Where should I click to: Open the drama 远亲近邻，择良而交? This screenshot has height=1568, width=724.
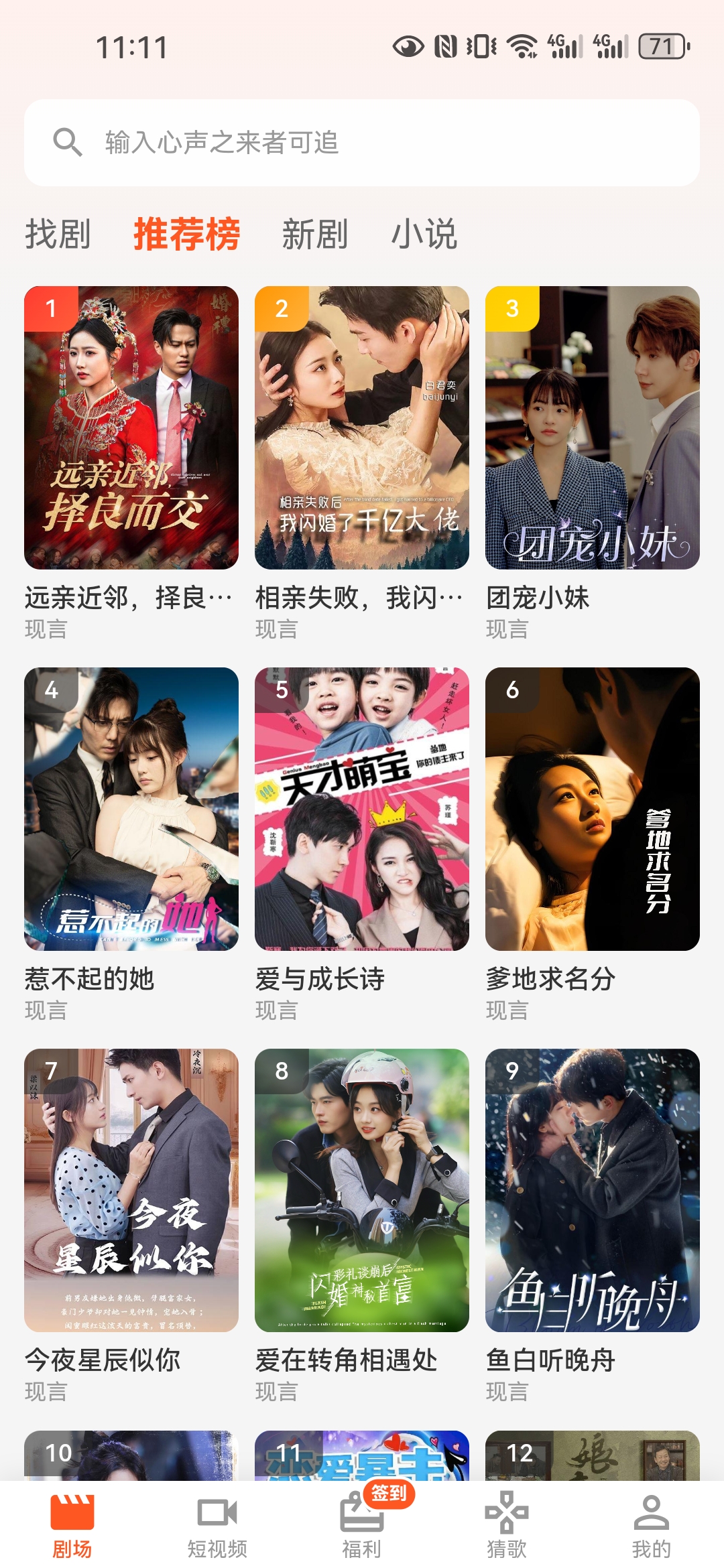(131, 428)
